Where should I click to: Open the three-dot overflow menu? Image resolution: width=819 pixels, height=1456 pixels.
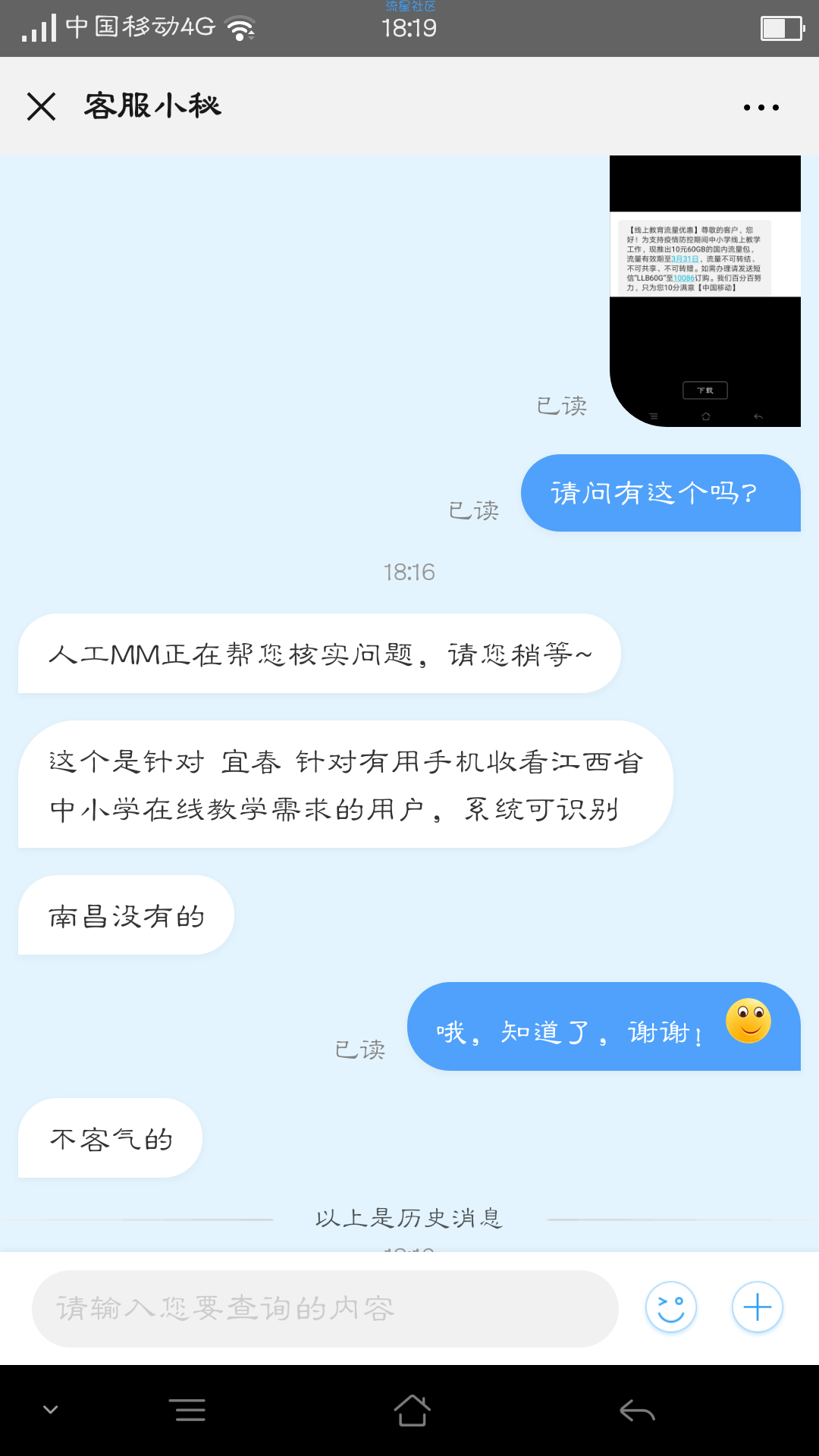(761, 108)
